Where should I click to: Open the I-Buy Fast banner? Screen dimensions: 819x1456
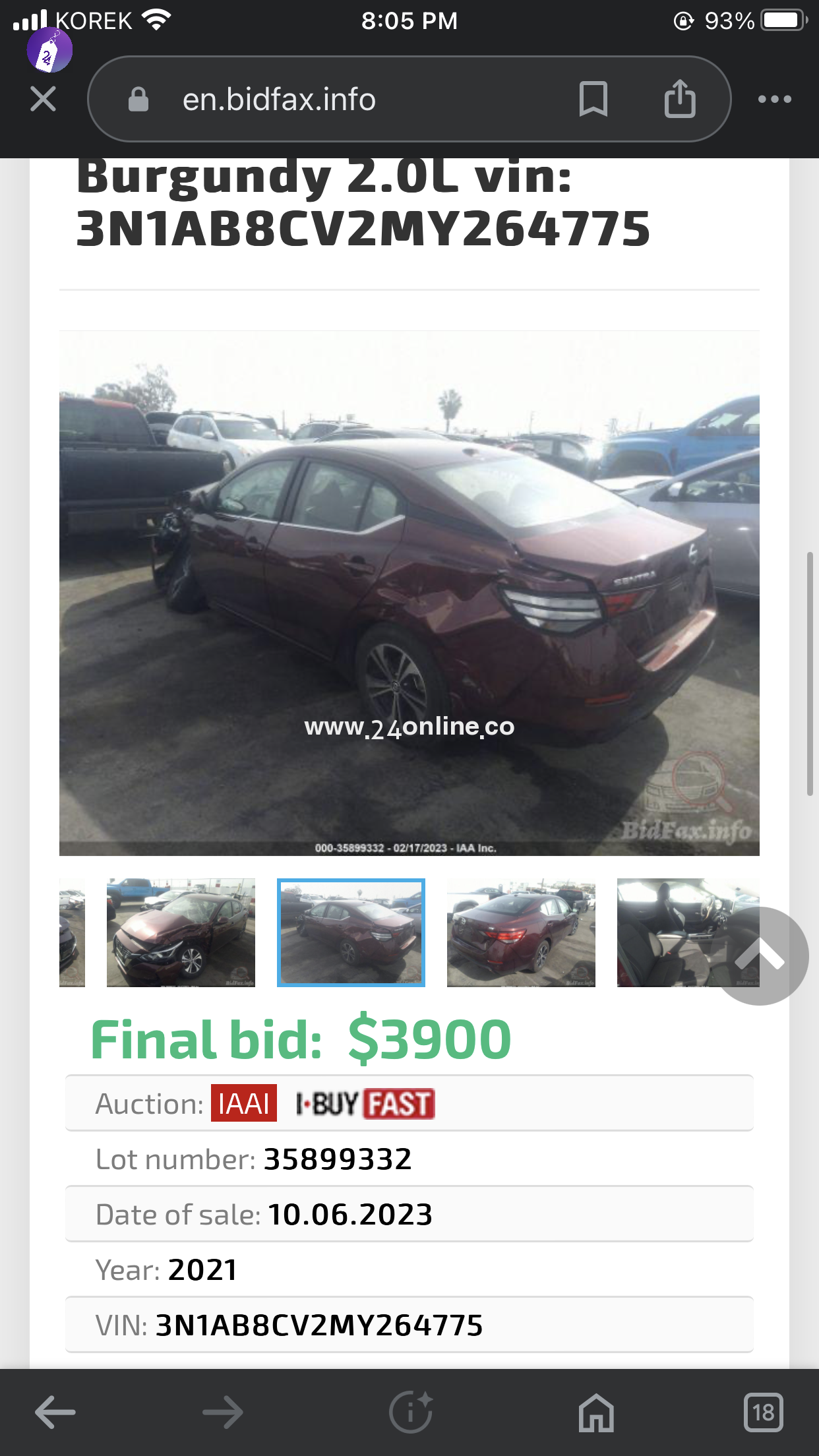coord(365,1103)
